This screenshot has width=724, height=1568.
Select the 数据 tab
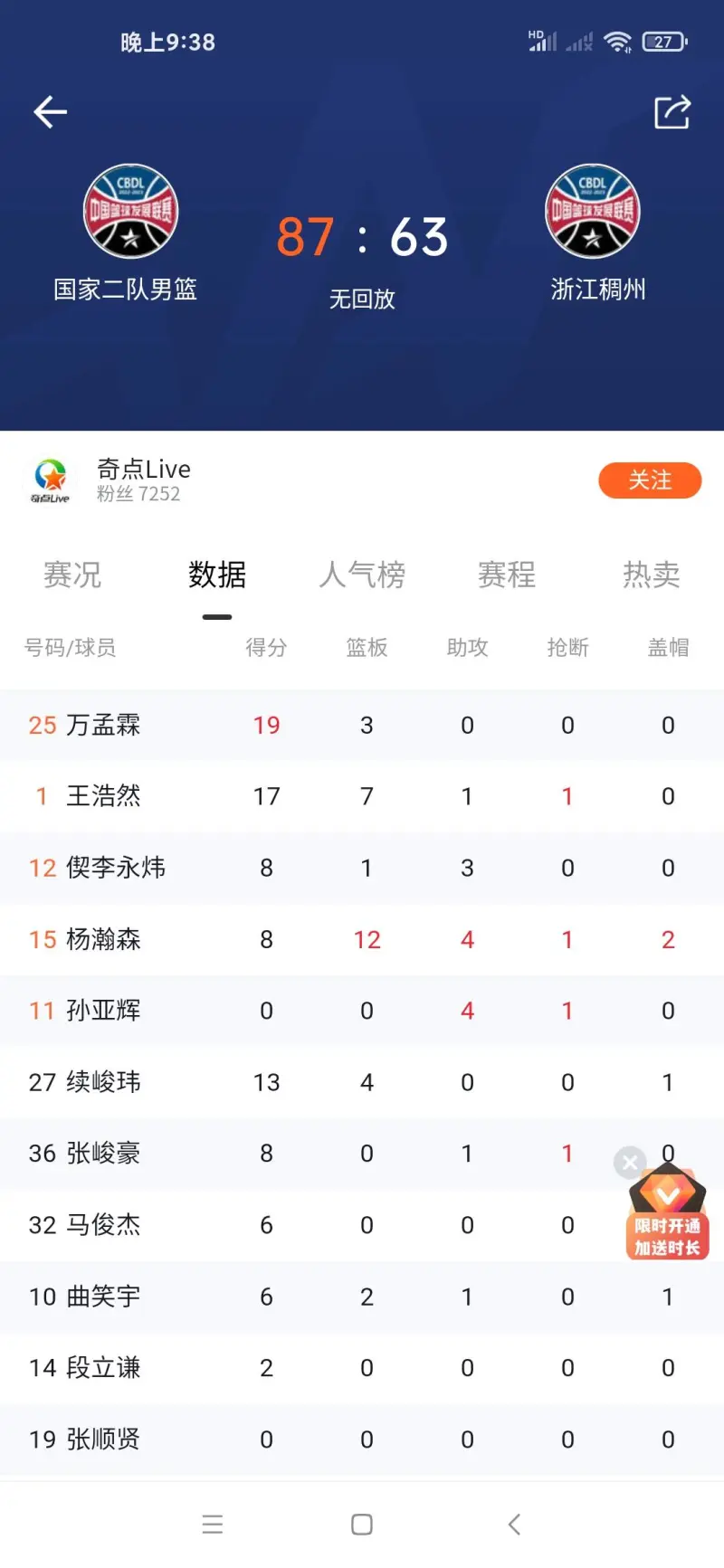click(217, 575)
